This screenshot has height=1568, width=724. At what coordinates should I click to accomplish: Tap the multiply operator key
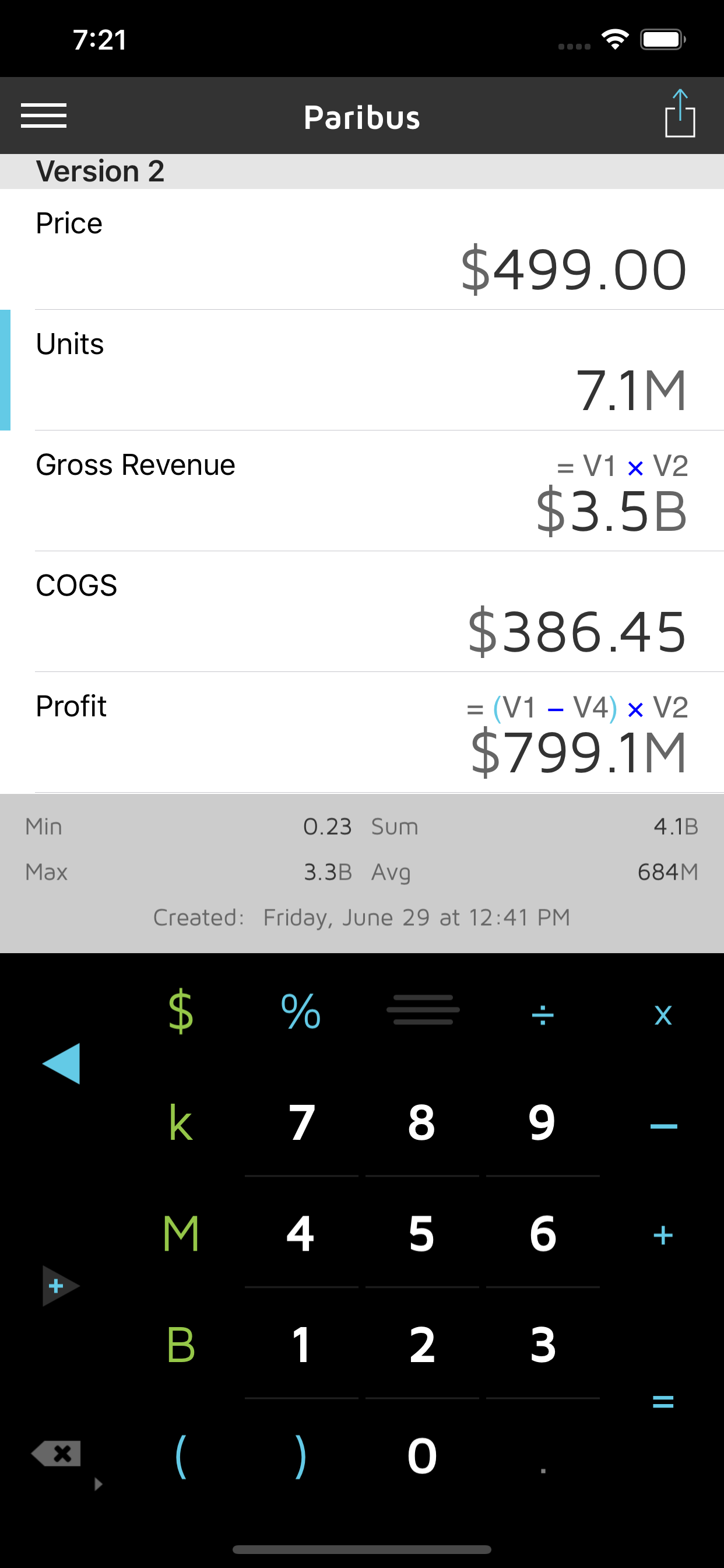tap(663, 1014)
